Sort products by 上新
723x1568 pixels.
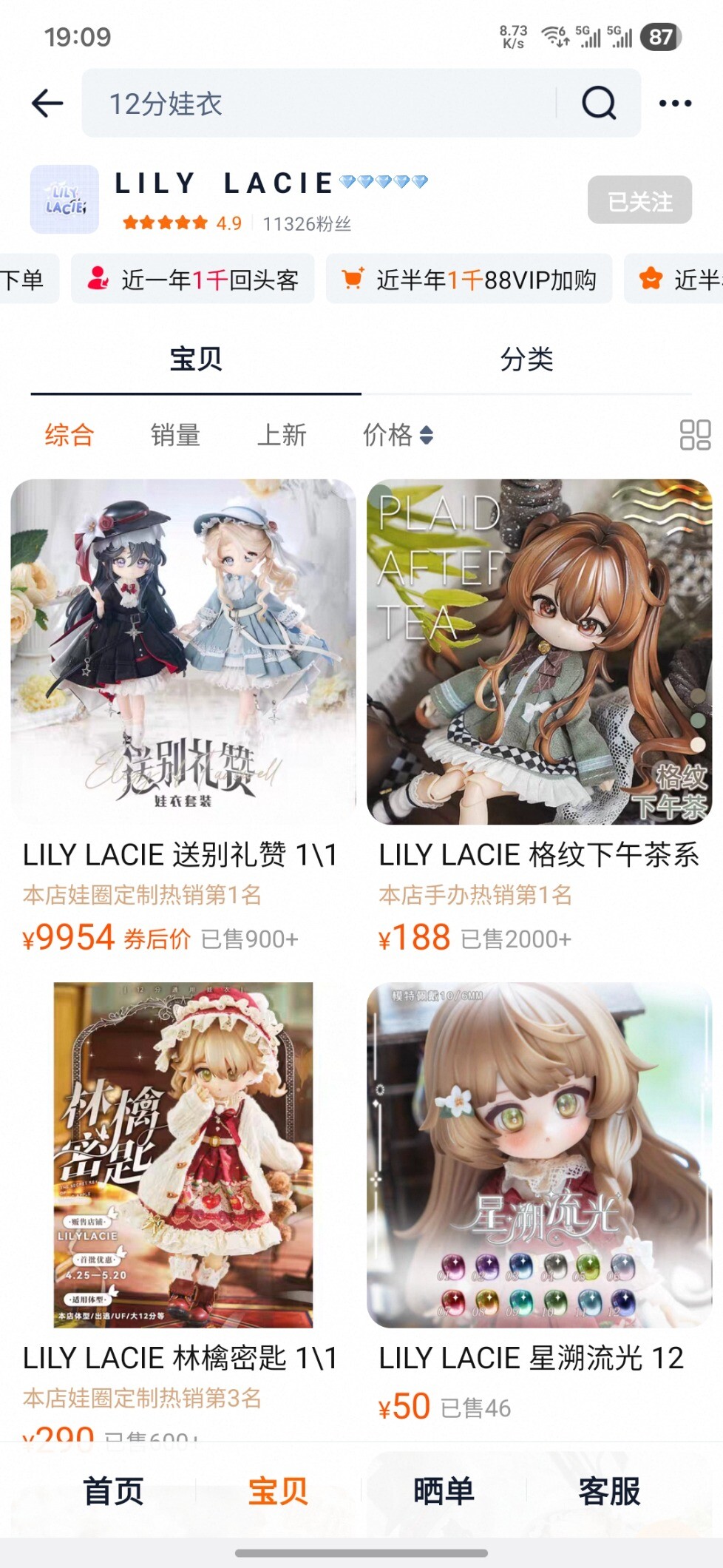click(x=282, y=435)
